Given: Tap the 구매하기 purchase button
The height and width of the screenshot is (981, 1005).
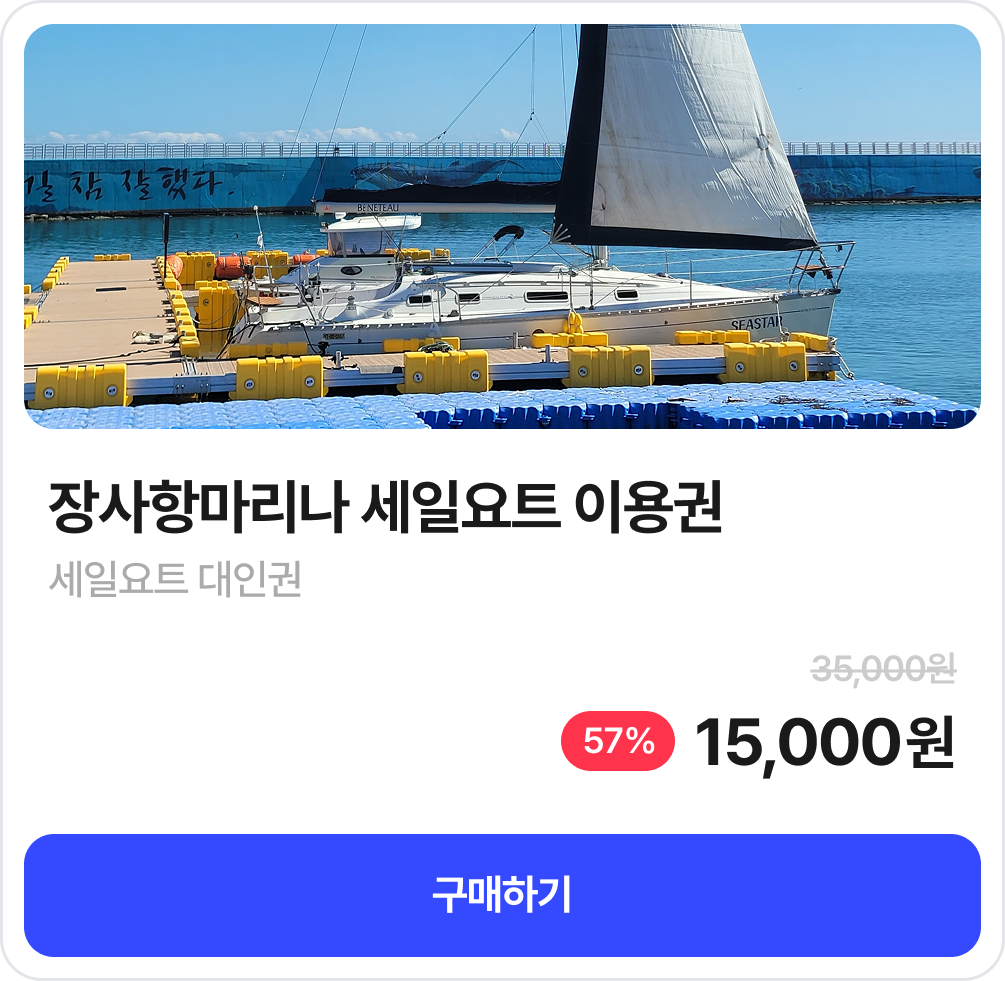Looking at the screenshot, I should pyautogui.click(x=502, y=895).
